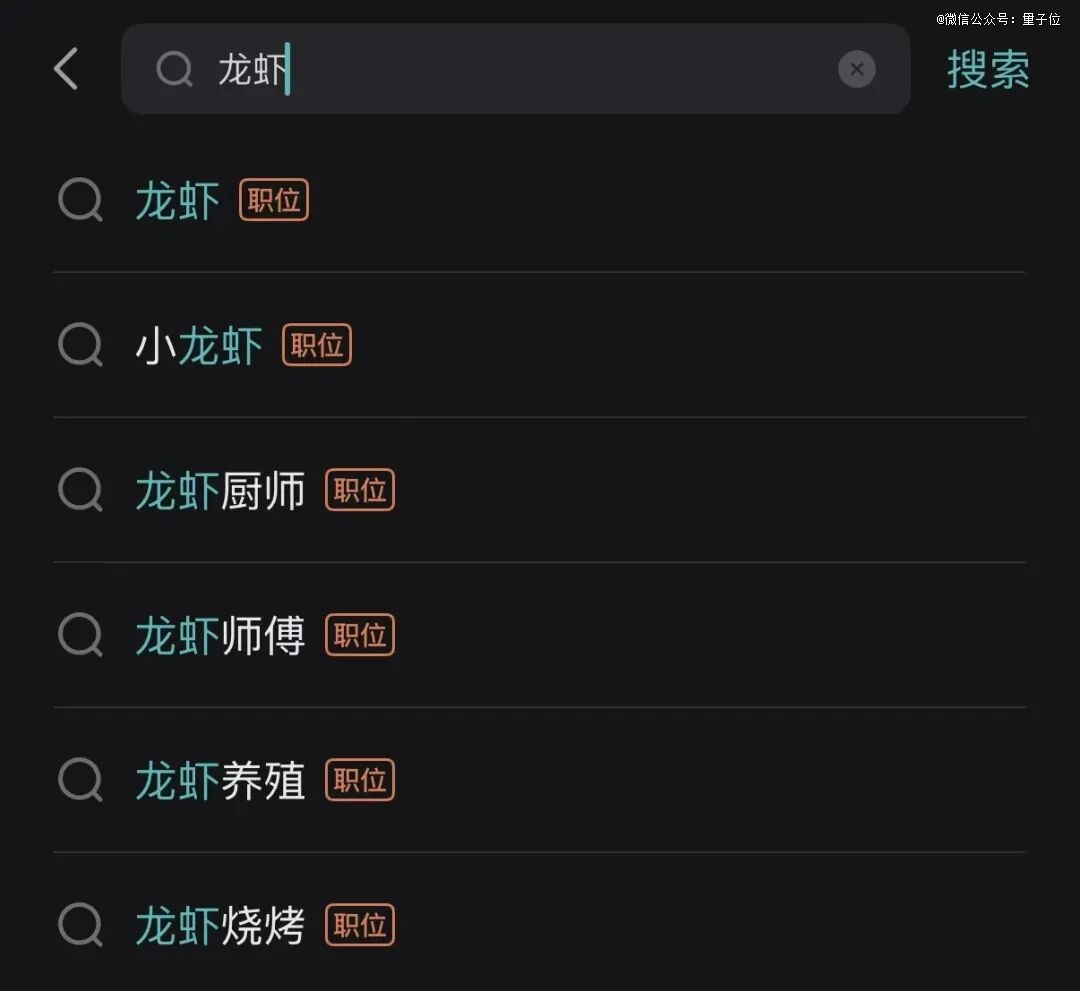Open the 龙虾厨师 suggestion
1080x991 pixels.
[x=220, y=491]
